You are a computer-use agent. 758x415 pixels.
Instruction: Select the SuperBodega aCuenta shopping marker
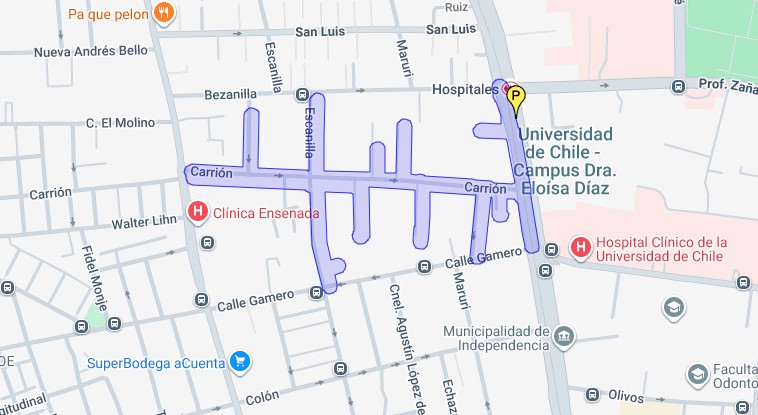coord(239,361)
